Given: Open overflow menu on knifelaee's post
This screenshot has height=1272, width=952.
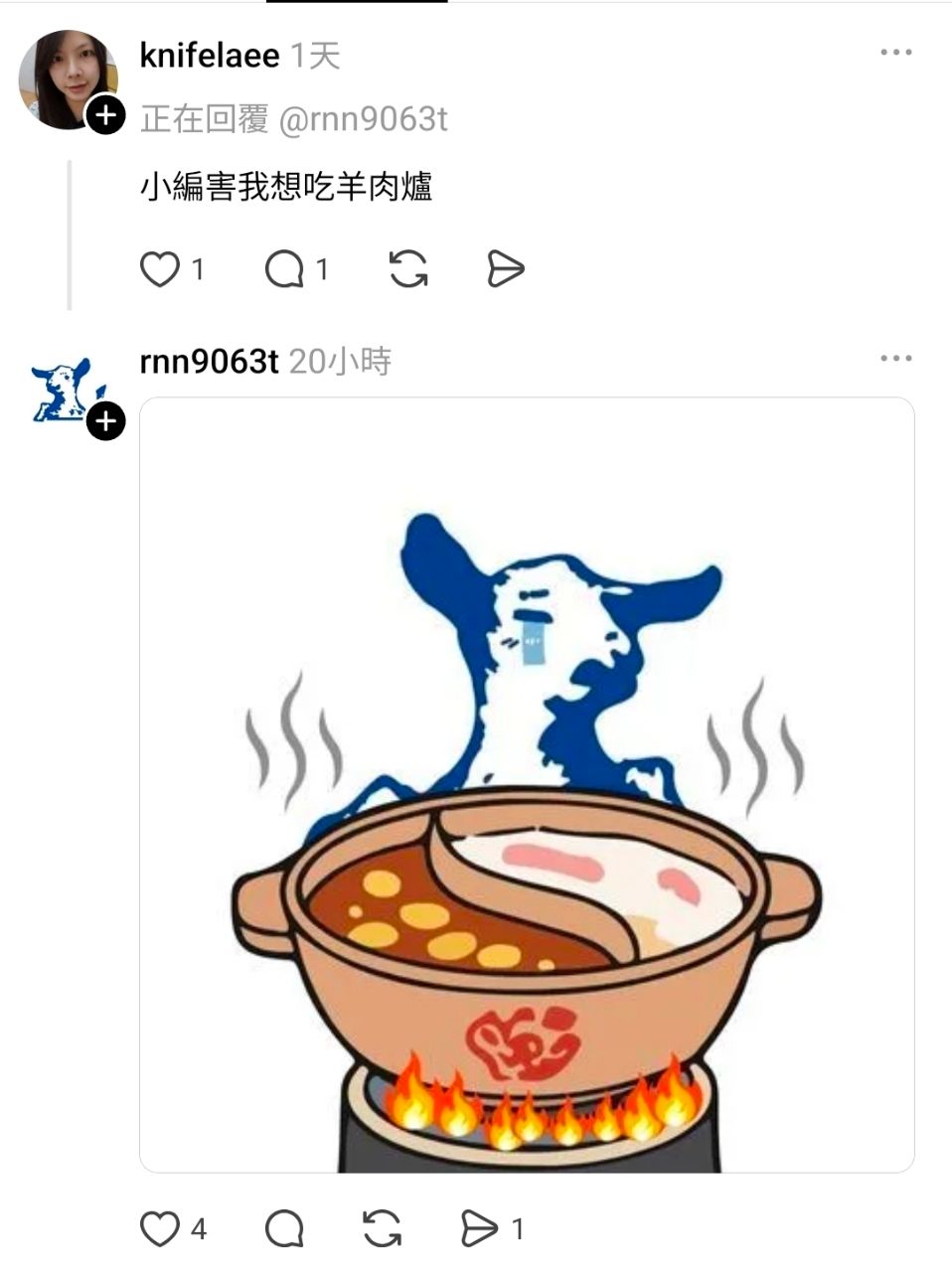Looking at the screenshot, I should [x=895, y=53].
